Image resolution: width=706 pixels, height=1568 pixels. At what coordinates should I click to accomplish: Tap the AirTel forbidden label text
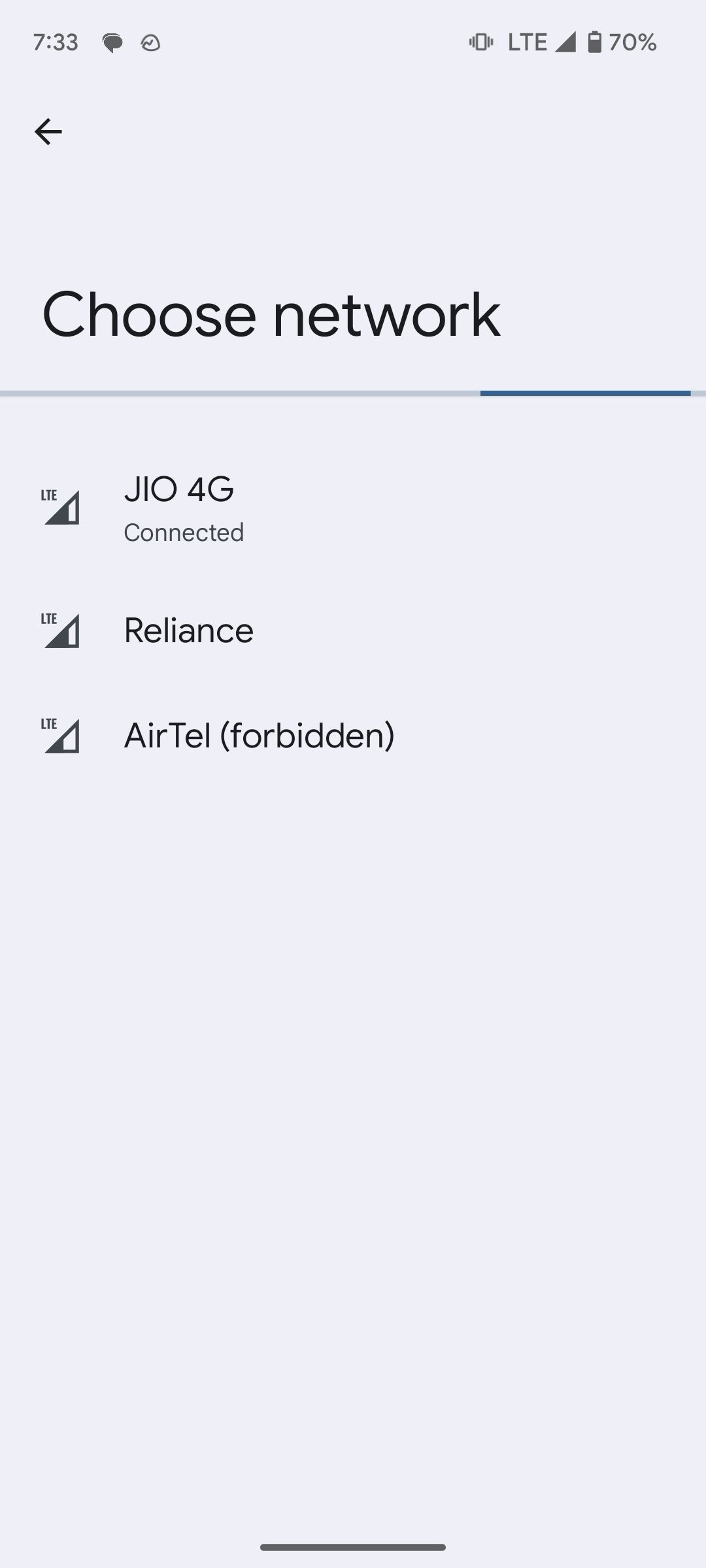click(259, 734)
